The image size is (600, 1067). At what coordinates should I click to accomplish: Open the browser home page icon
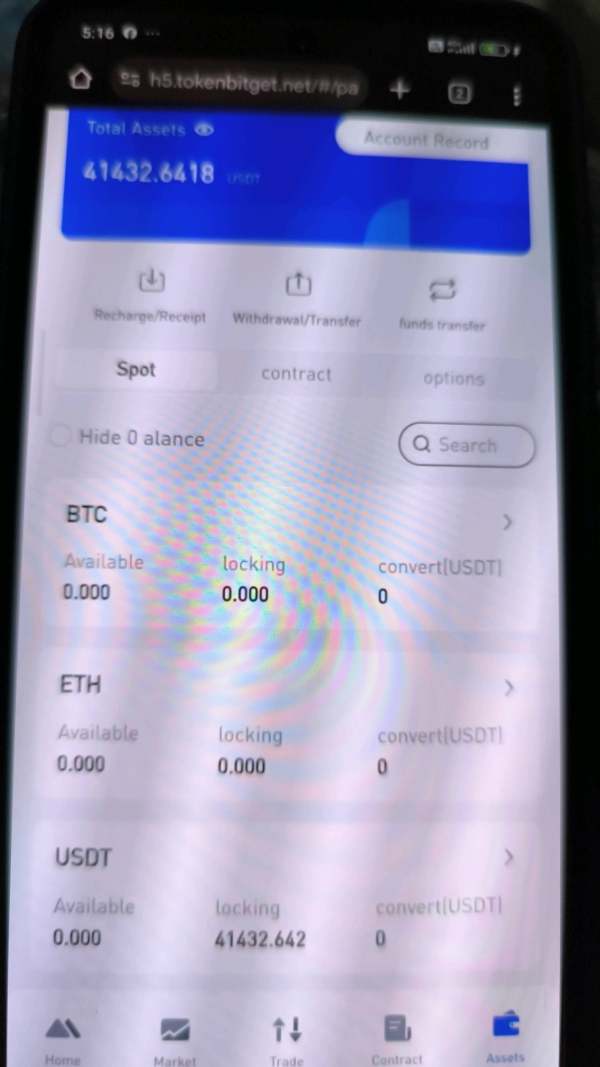[81, 80]
